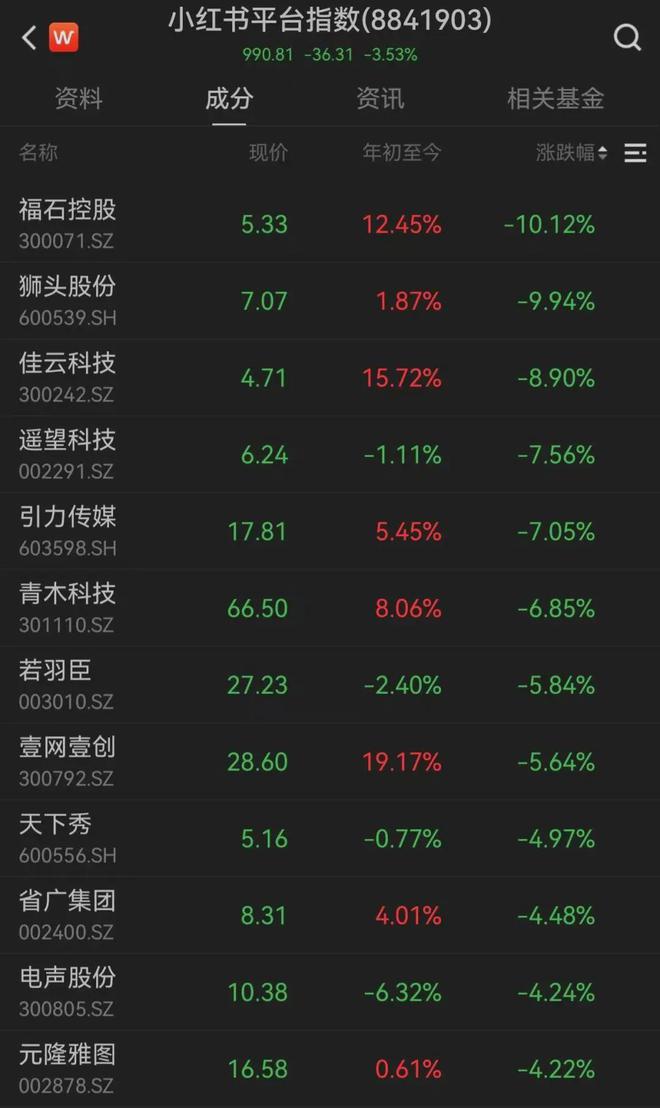Open the 佳云科技 stock row
The width and height of the screenshot is (660, 1108).
coord(330,378)
